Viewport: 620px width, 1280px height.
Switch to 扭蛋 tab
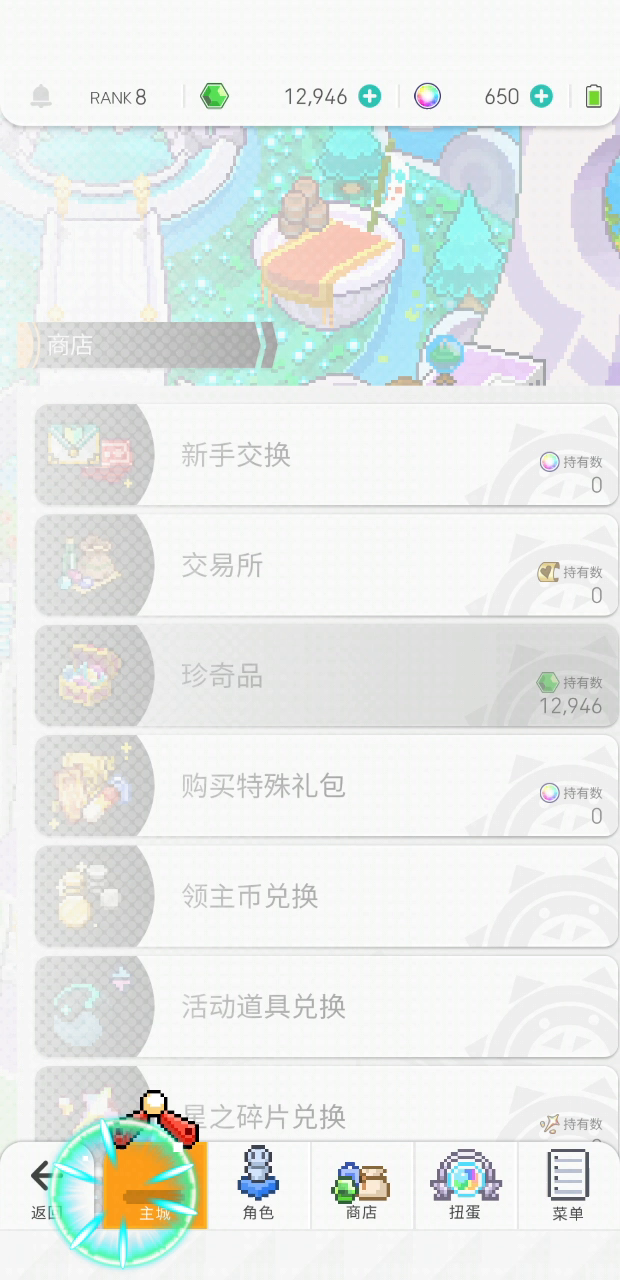pos(465,1186)
